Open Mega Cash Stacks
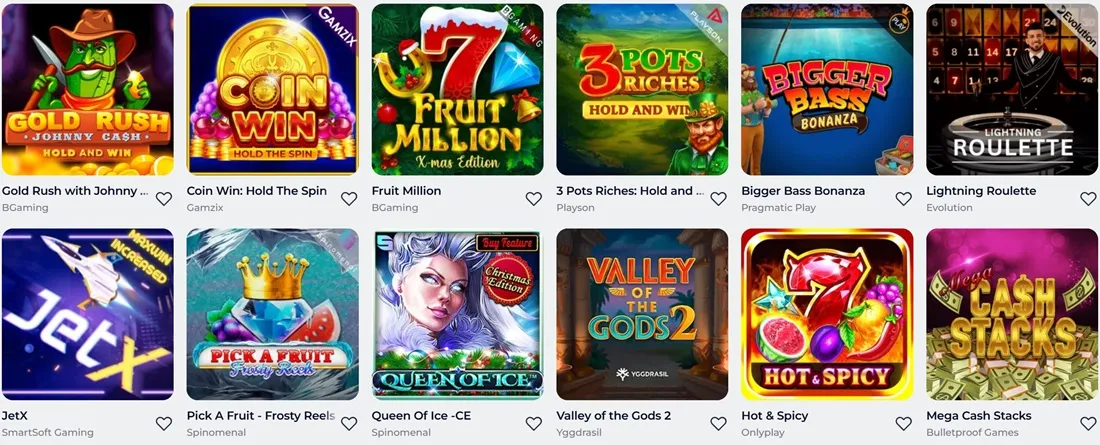The image size is (1100, 445). click(x=1012, y=314)
